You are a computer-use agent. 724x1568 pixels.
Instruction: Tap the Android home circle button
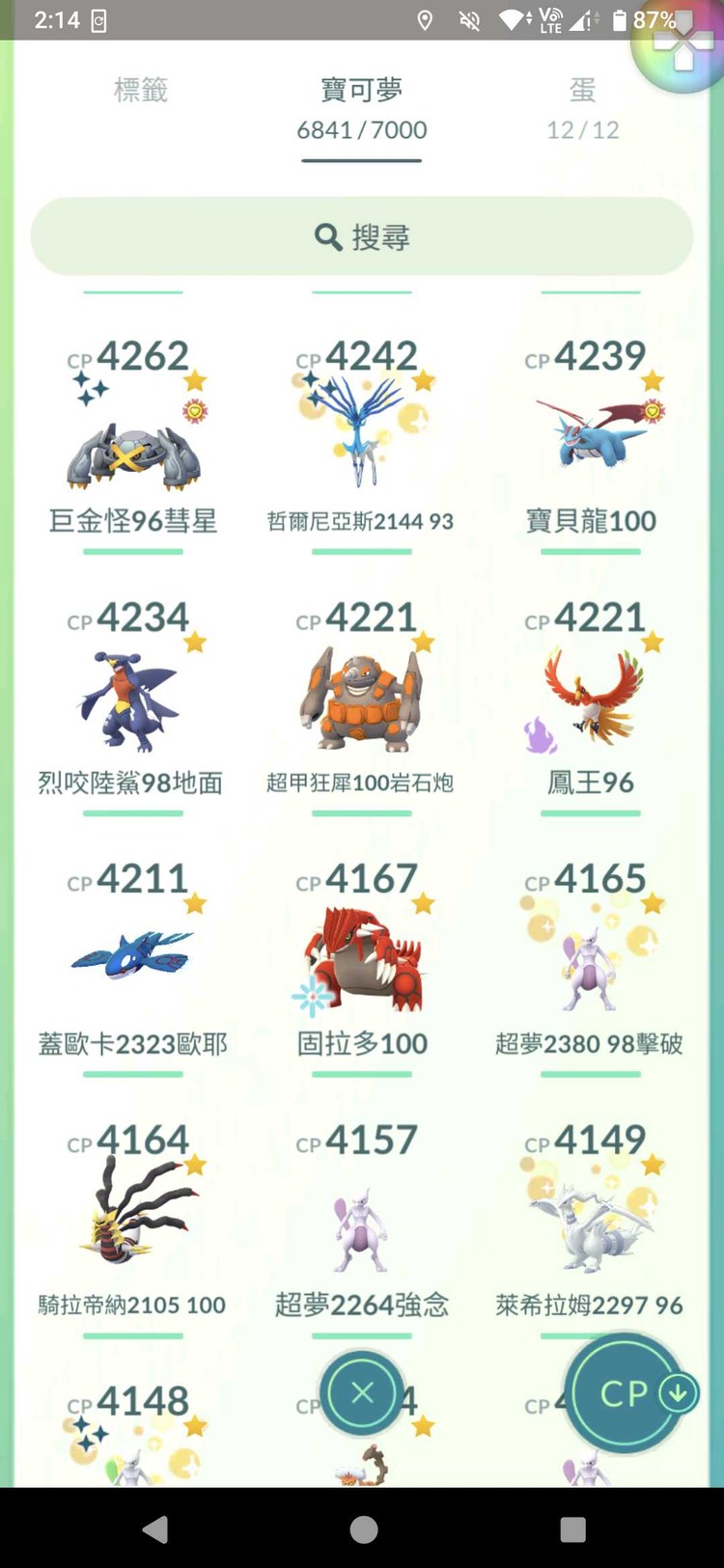pyautogui.click(x=364, y=1529)
